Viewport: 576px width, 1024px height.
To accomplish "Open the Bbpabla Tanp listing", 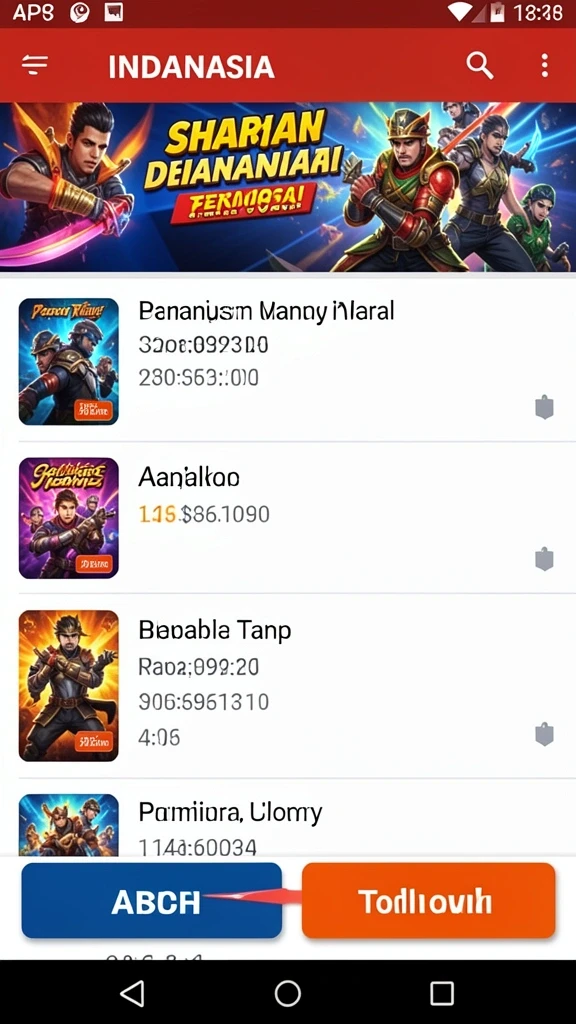I will tap(288, 686).
